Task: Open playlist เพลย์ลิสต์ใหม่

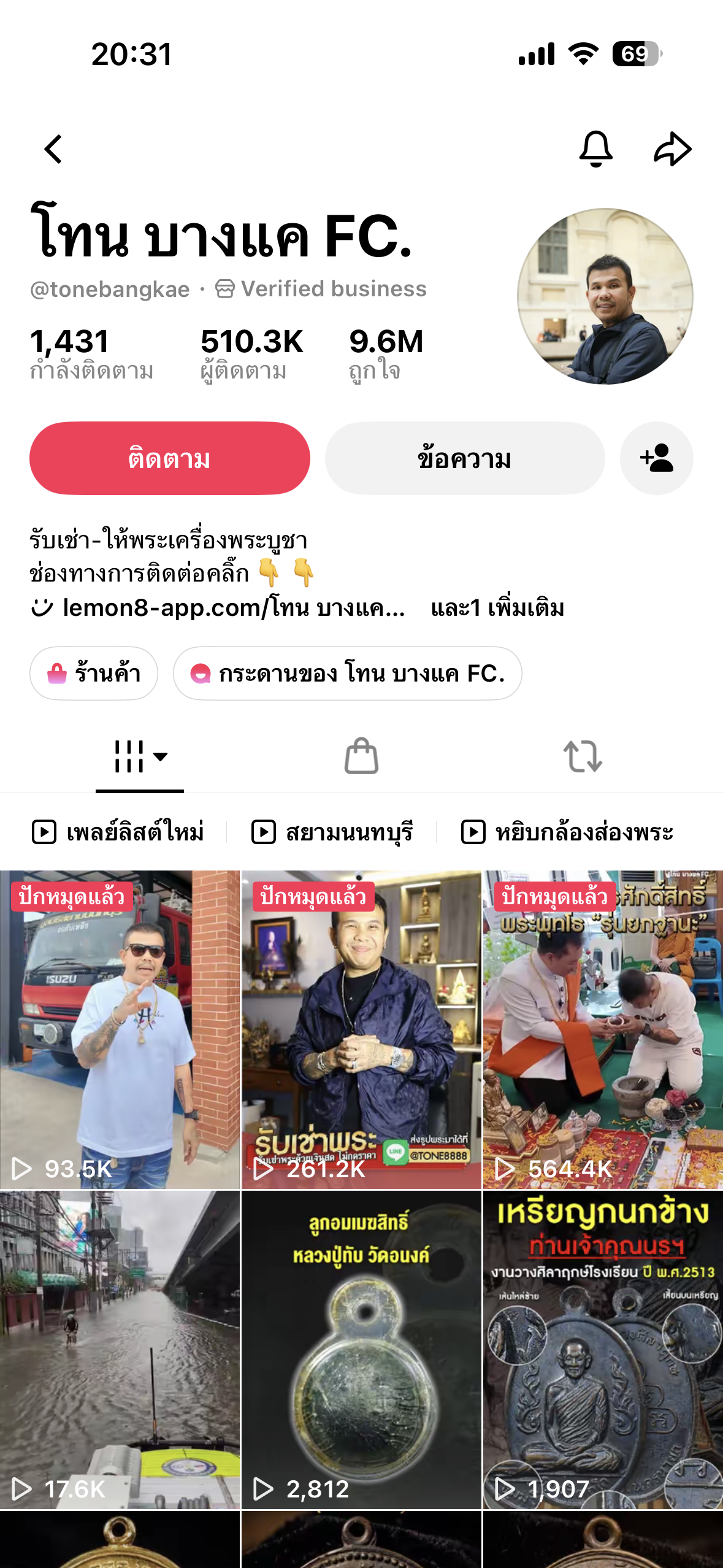Action: 118,832
